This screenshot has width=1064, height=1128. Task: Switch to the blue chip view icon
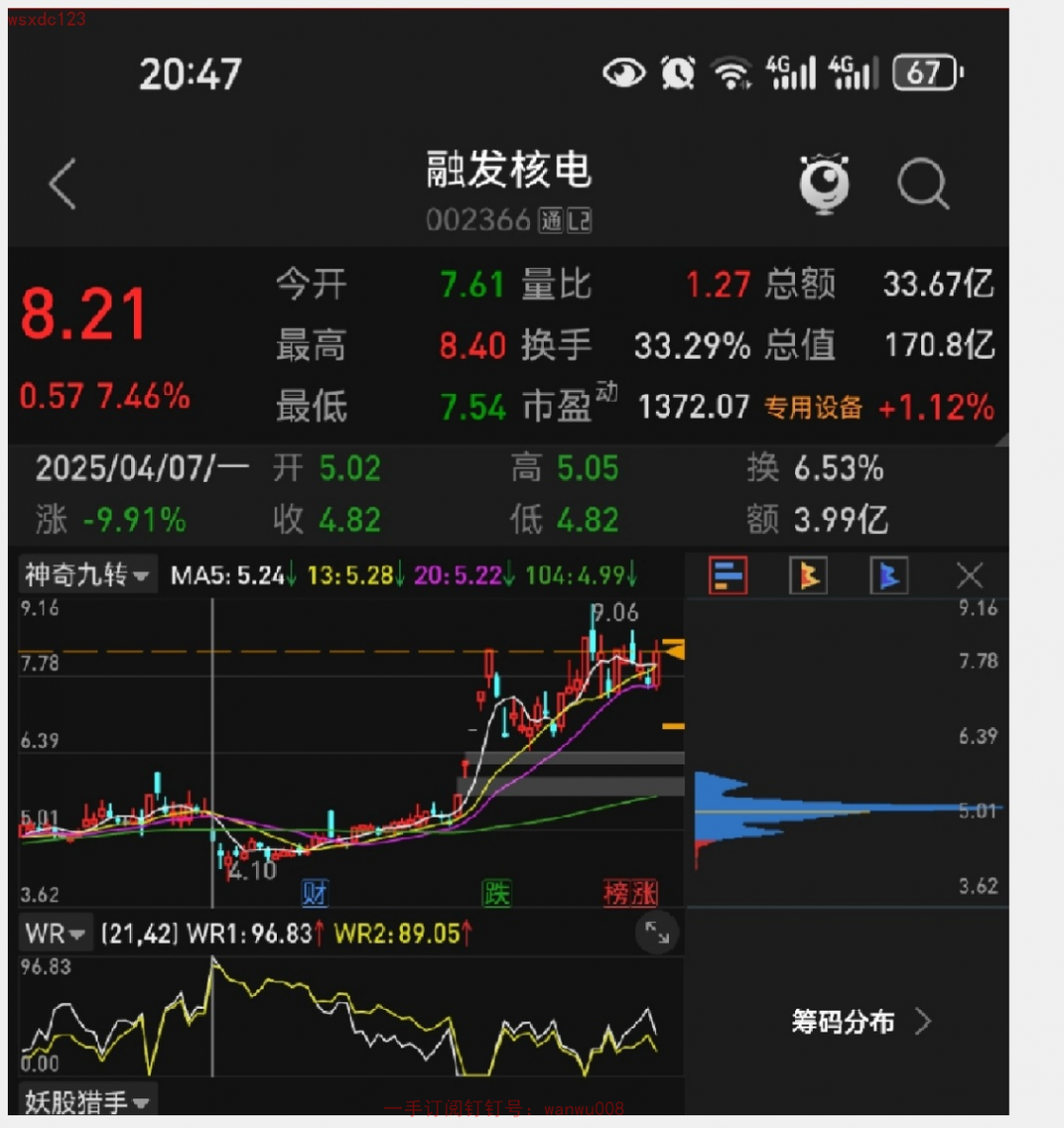(888, 576)
